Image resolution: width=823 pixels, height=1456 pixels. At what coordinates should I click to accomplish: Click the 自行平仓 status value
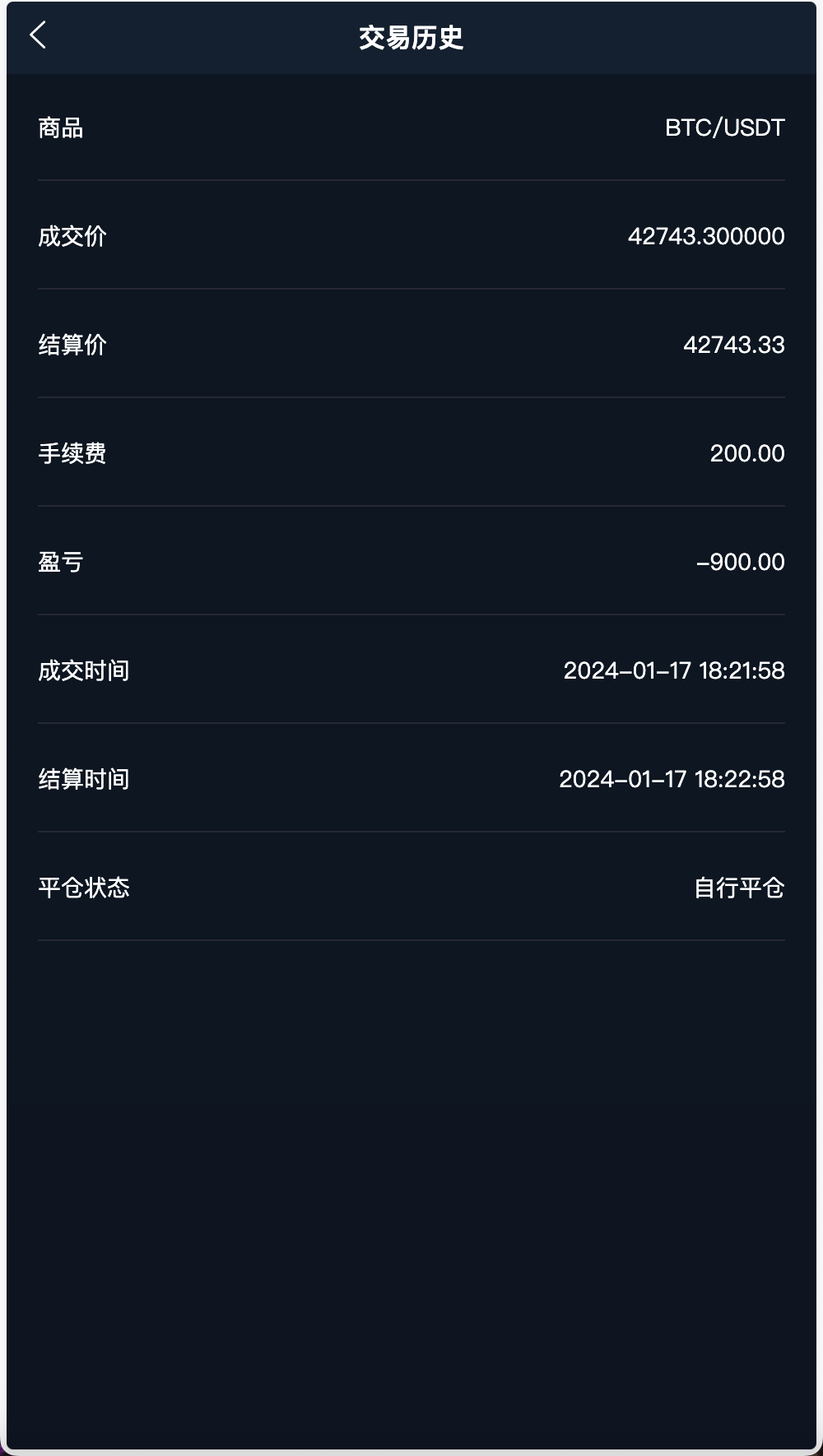tap(739, 888)
